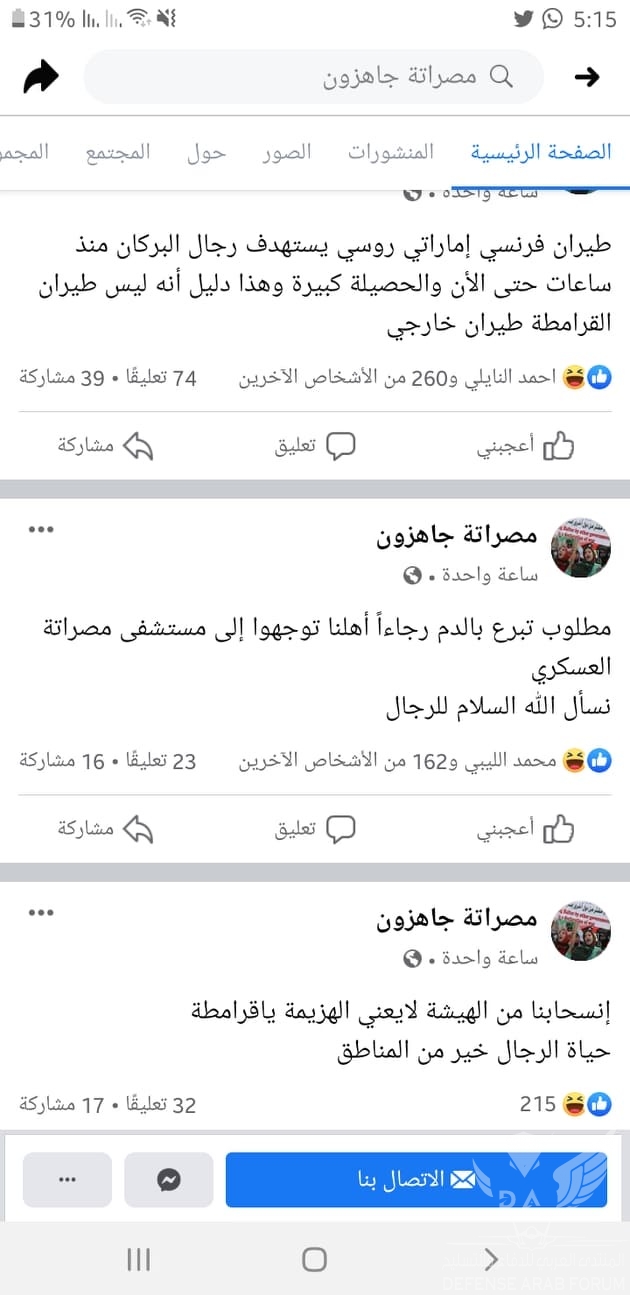Open Messenger from the bottom bar
The image size is (630, 1295).
pyautogui.click(x=169, y=1179)
